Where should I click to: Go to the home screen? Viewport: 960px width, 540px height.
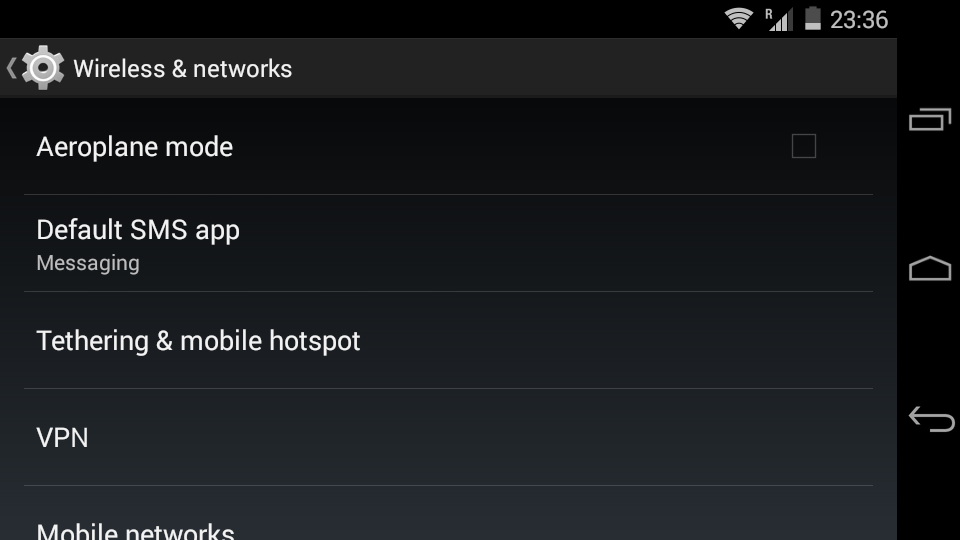[930, 268]
